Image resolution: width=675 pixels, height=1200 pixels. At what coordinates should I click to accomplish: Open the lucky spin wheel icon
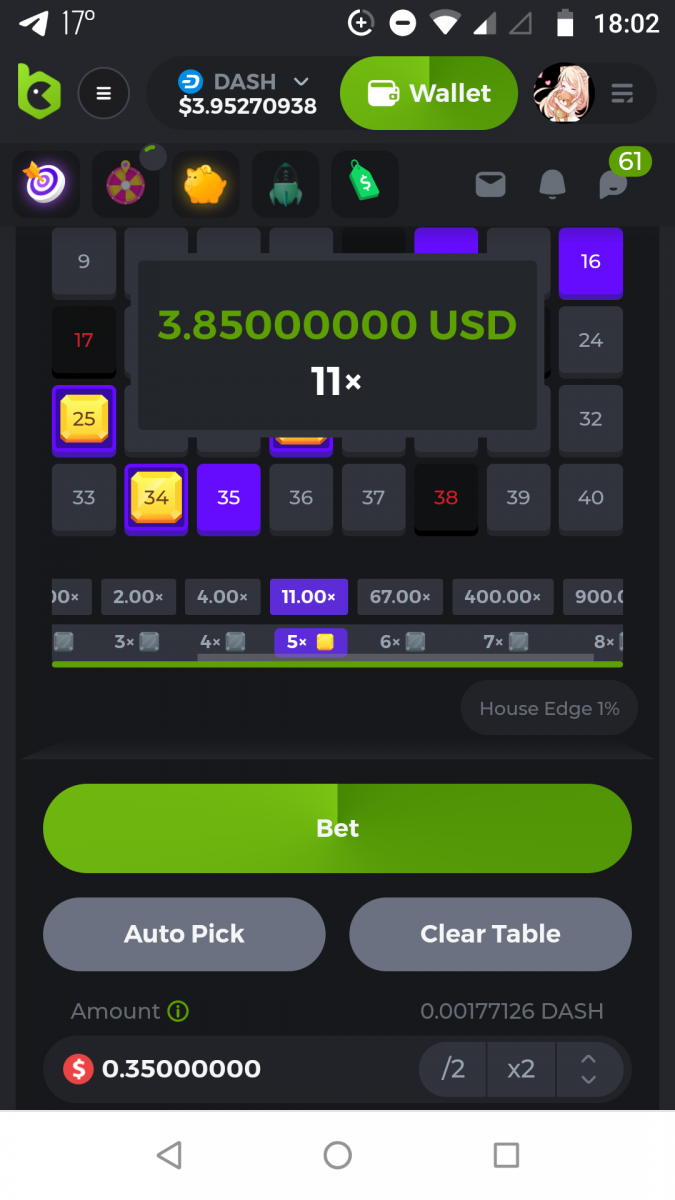[x=126, y=184]
